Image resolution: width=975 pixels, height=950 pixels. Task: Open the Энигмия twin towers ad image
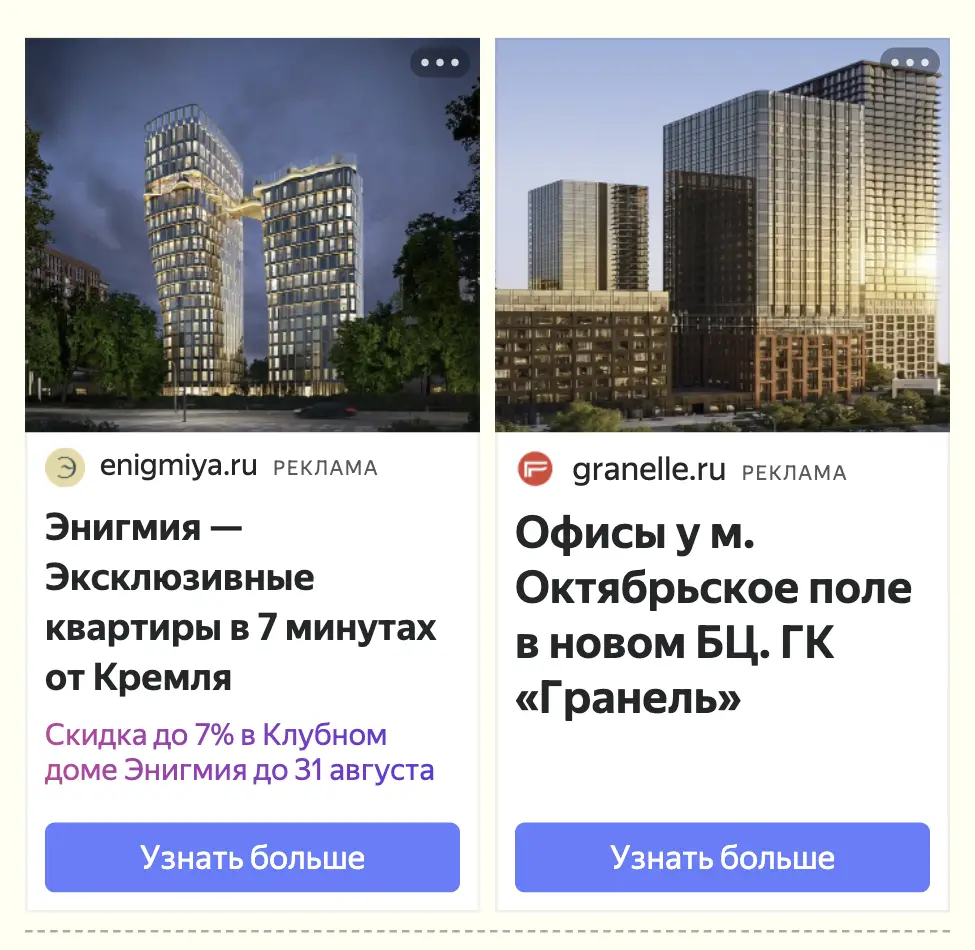pos(252,235)
